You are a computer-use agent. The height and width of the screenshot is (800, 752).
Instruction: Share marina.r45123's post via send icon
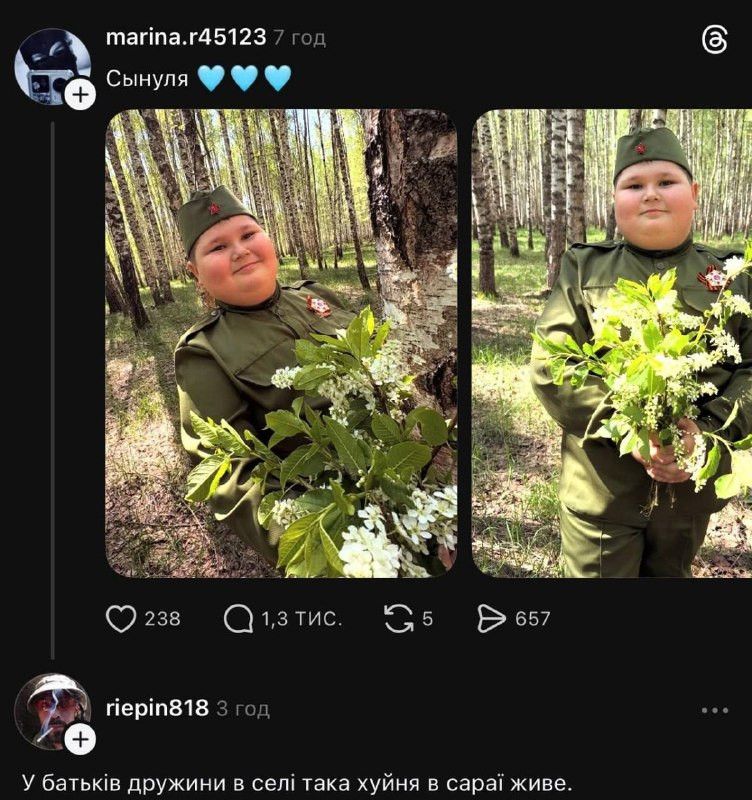coord(491,619)
